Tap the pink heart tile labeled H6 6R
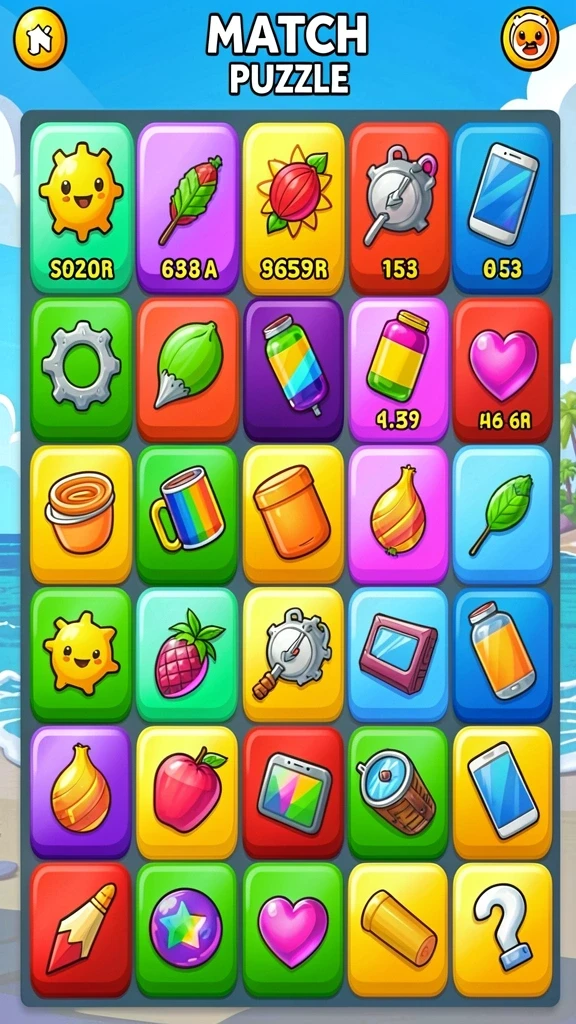 pyautogui.click(x=503, y=370)
